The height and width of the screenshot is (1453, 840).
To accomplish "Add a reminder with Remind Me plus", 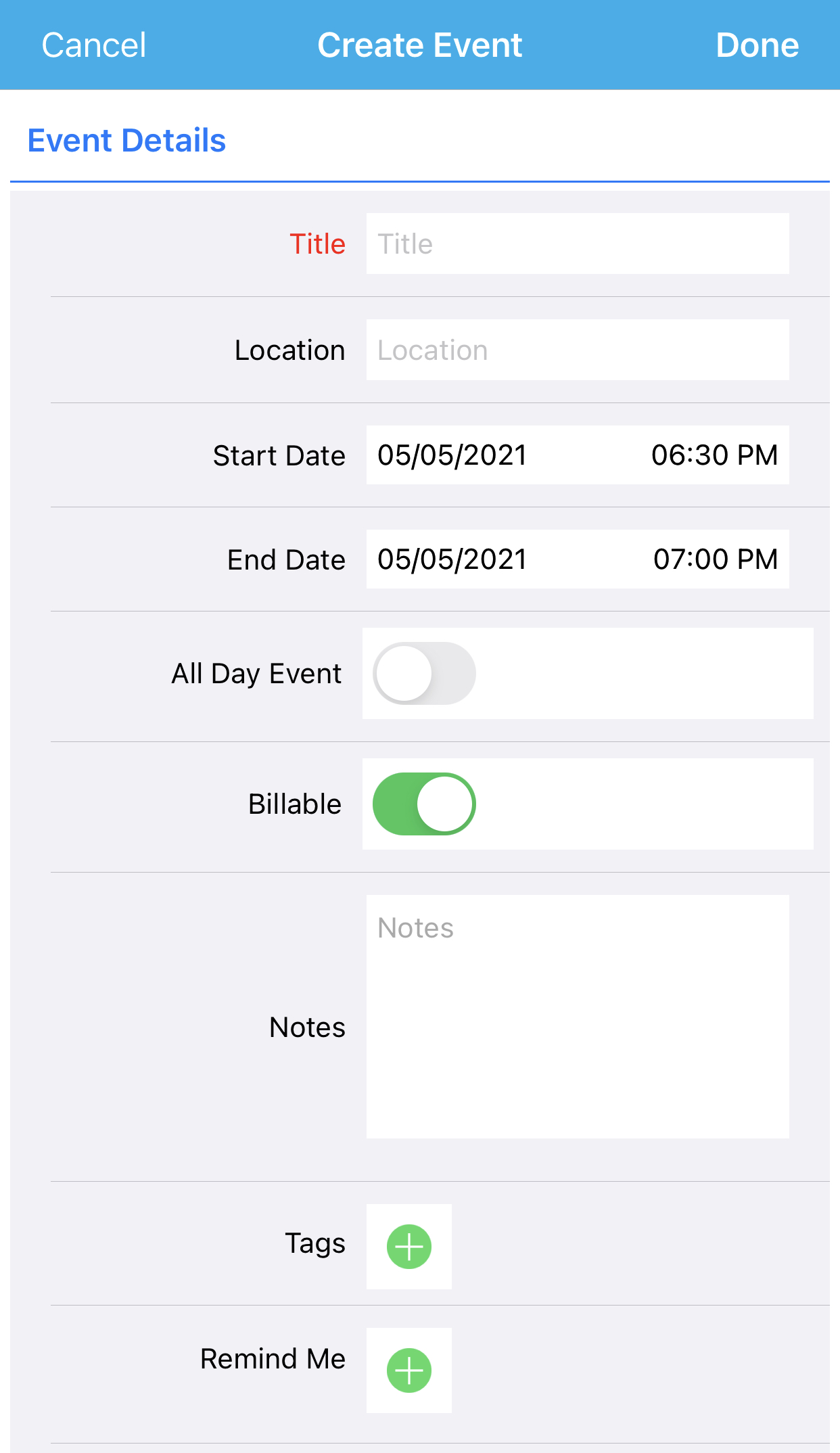I will (x=409, y=1370).
